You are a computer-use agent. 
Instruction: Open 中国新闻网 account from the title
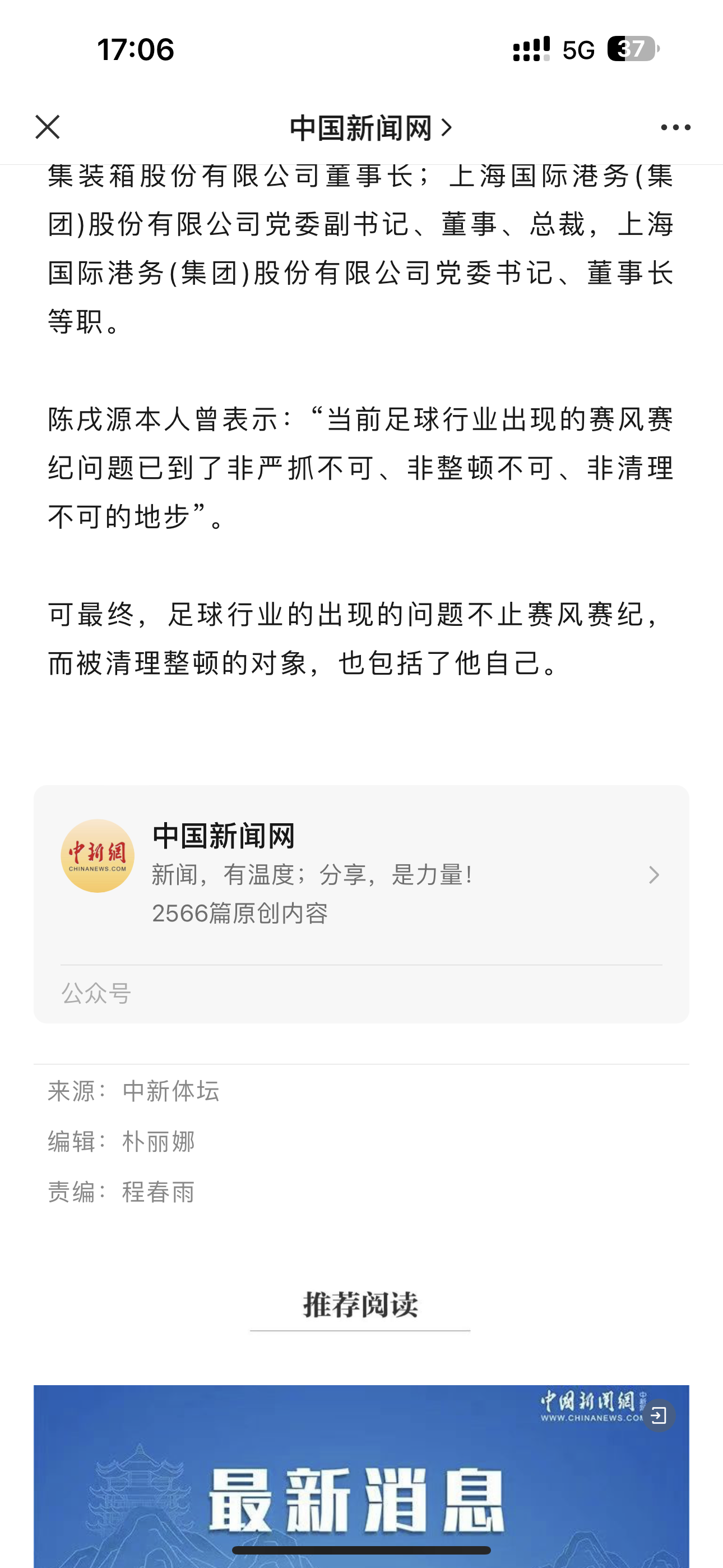tap(371, 128)
